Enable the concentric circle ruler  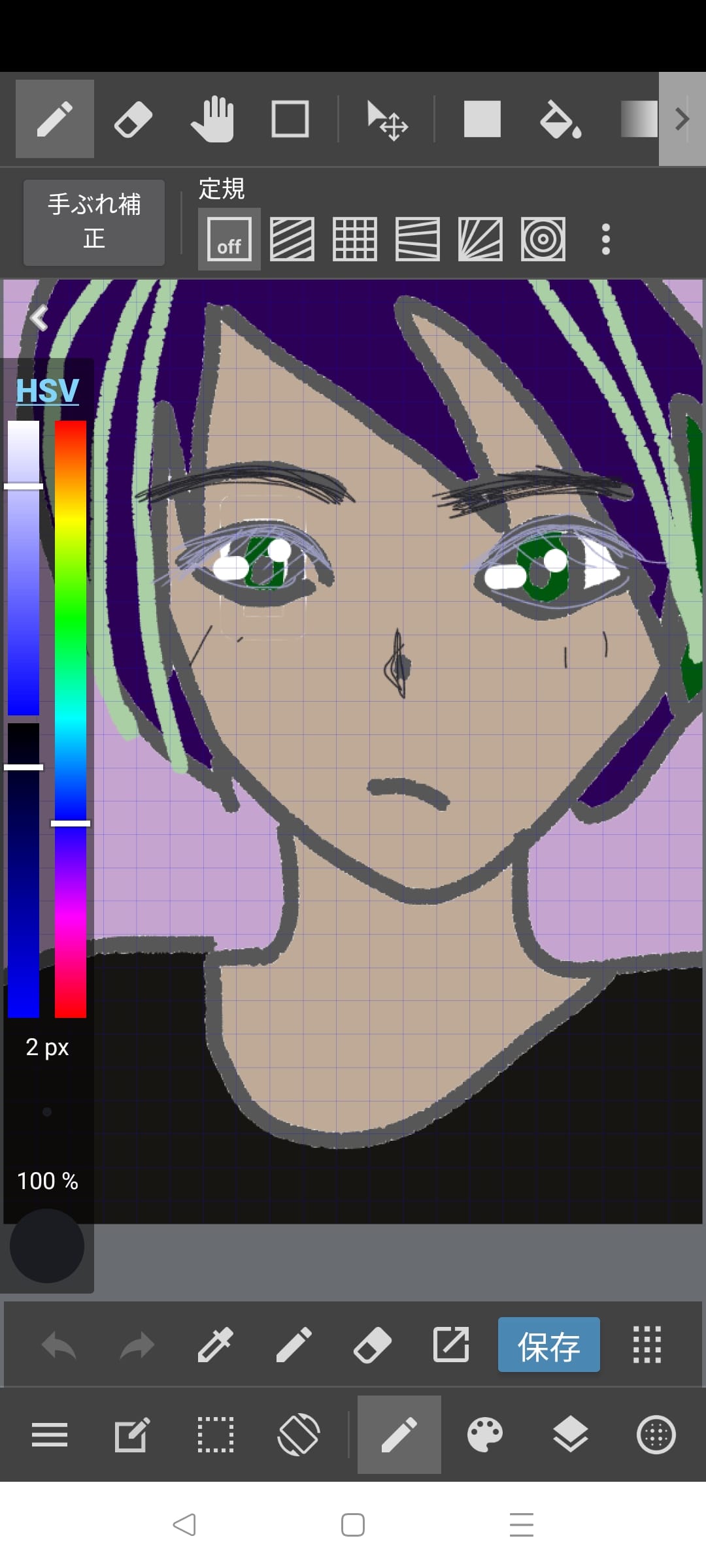(543, 239)
